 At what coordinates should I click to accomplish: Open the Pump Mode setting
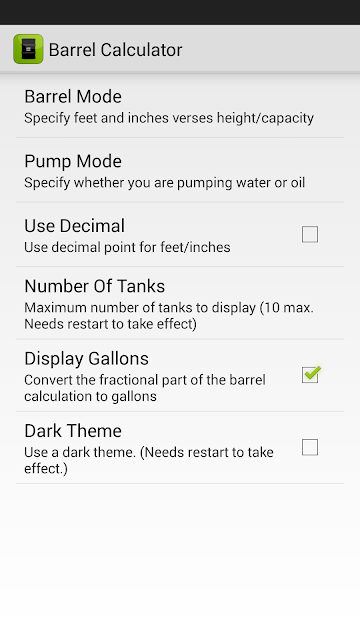[180, 170]
